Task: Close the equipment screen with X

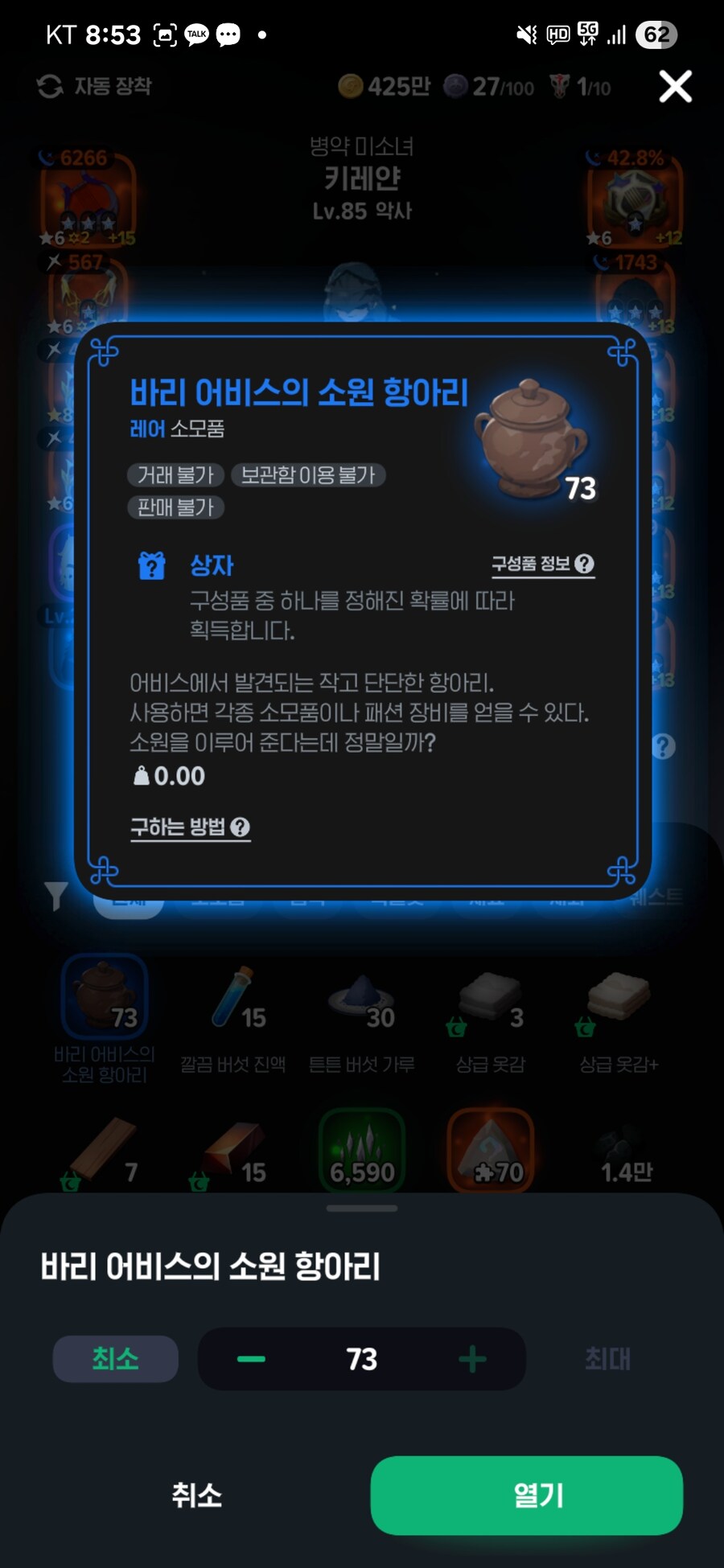Action: (x=675, y=86)
